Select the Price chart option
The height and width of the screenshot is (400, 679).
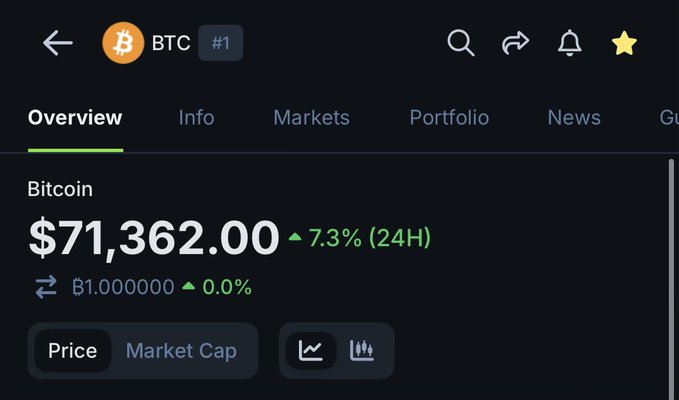click(x=73, y=350)
